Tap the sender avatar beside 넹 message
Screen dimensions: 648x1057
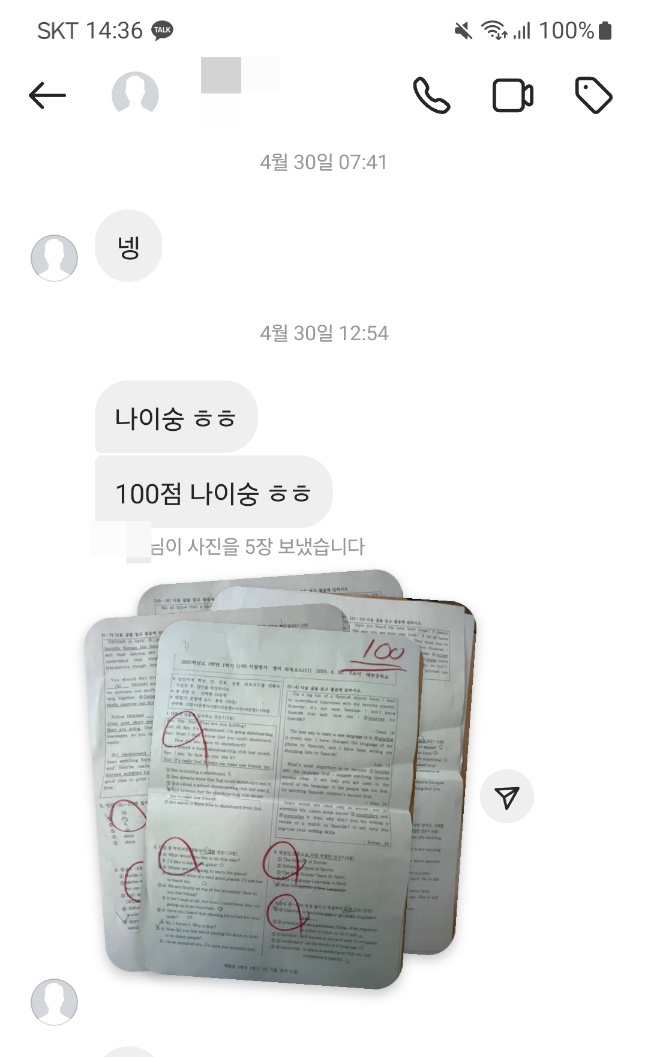[x=54, y=258]
